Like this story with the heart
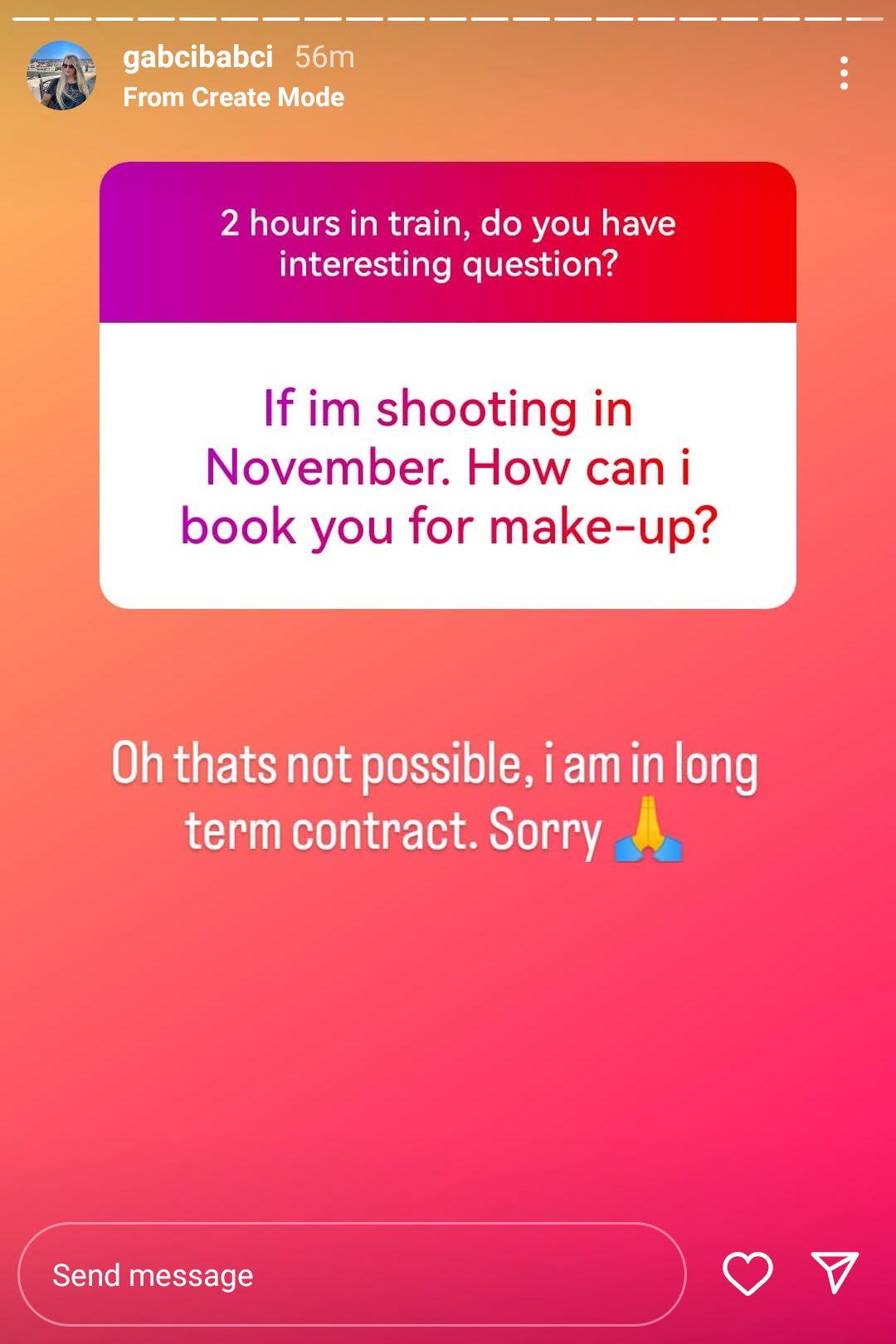 [747, 1273]
